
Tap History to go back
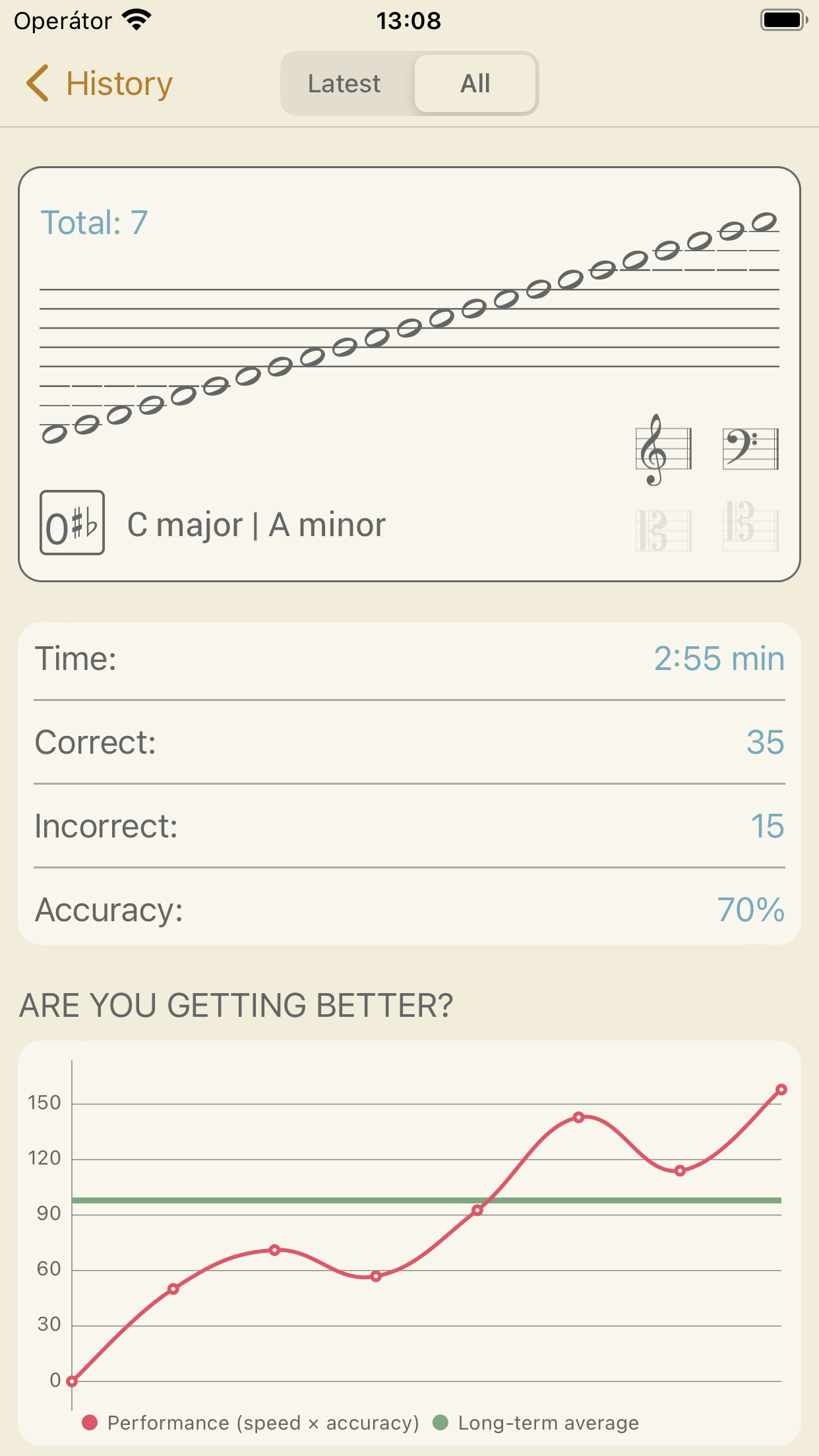[119, 84]
